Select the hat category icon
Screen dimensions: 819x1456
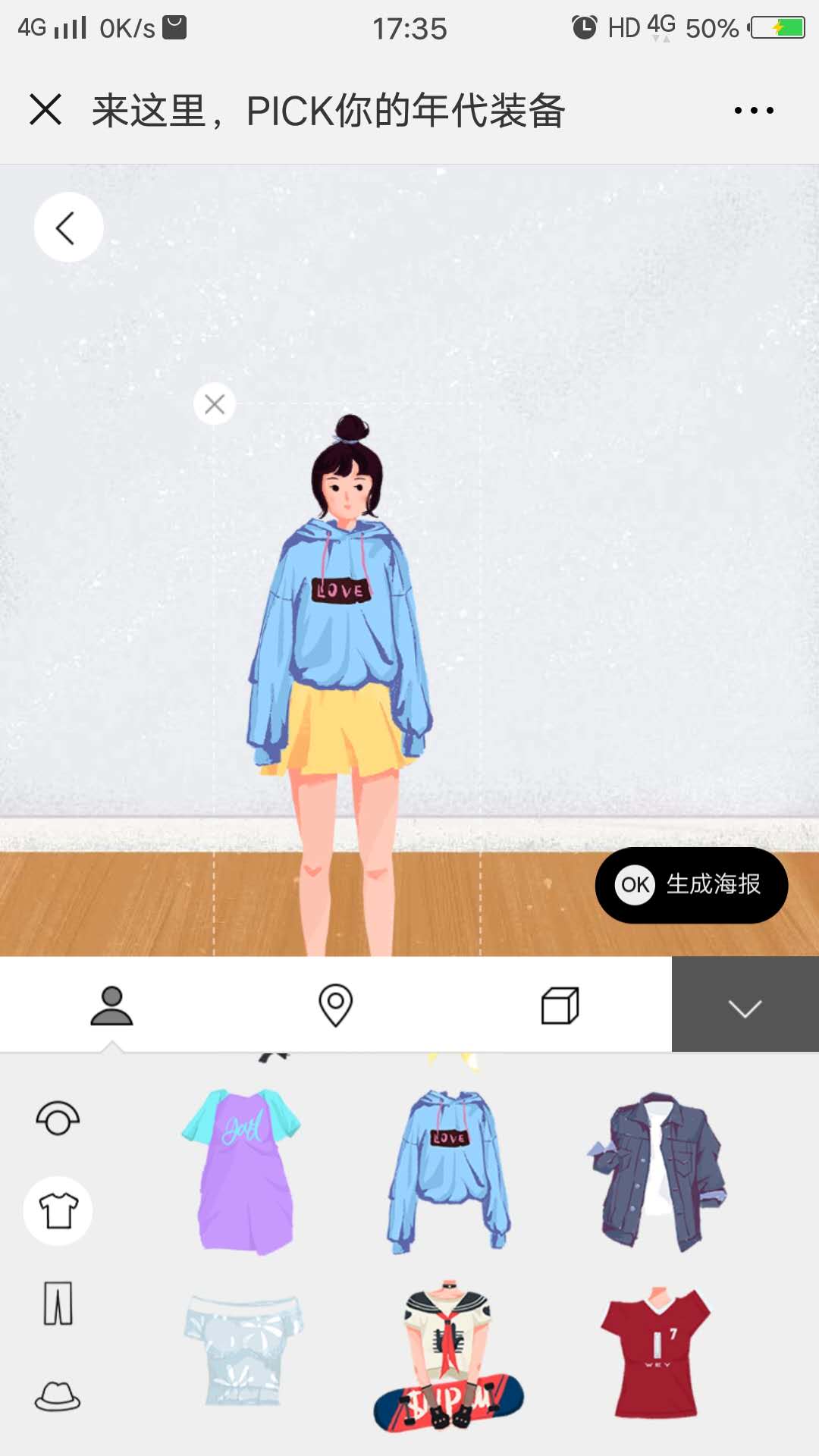[x=58, y=1395]
